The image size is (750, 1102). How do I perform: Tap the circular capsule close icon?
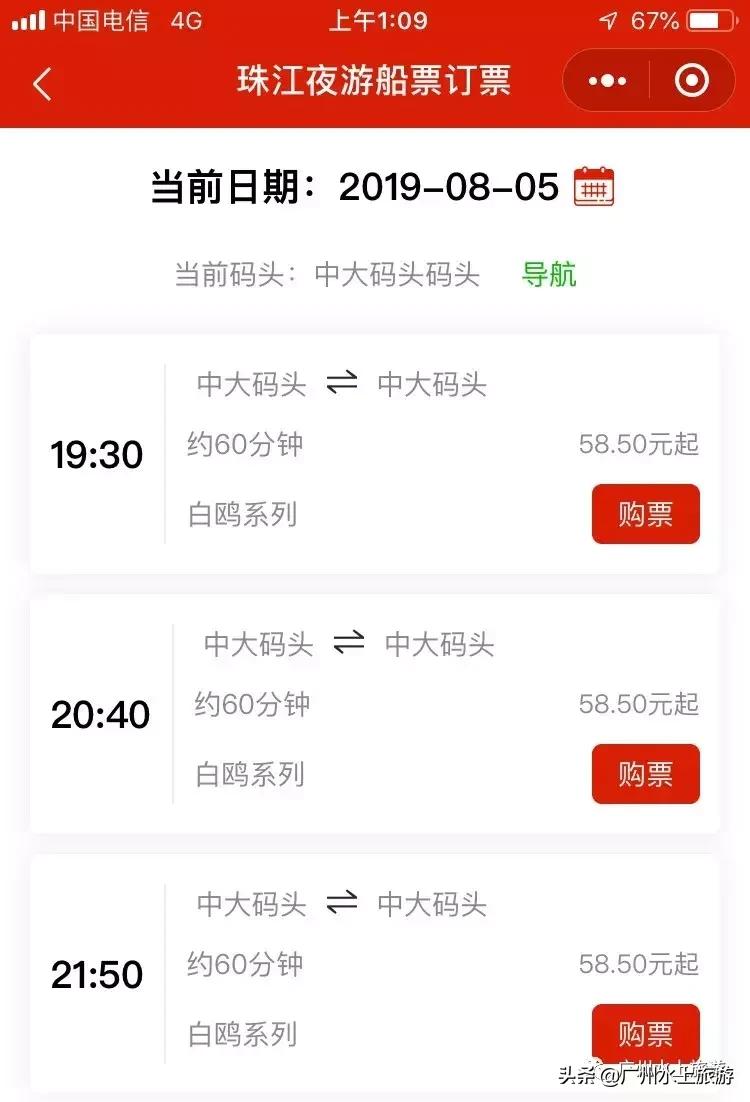tap(691, 80)
